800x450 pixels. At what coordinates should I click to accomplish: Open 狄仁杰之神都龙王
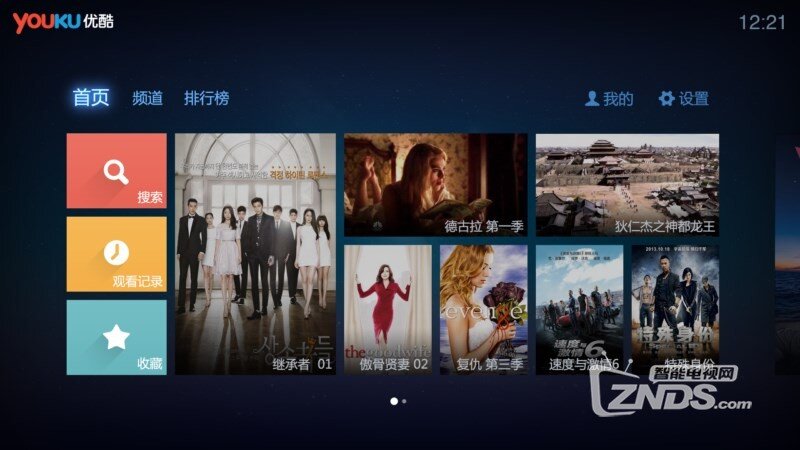627,185
